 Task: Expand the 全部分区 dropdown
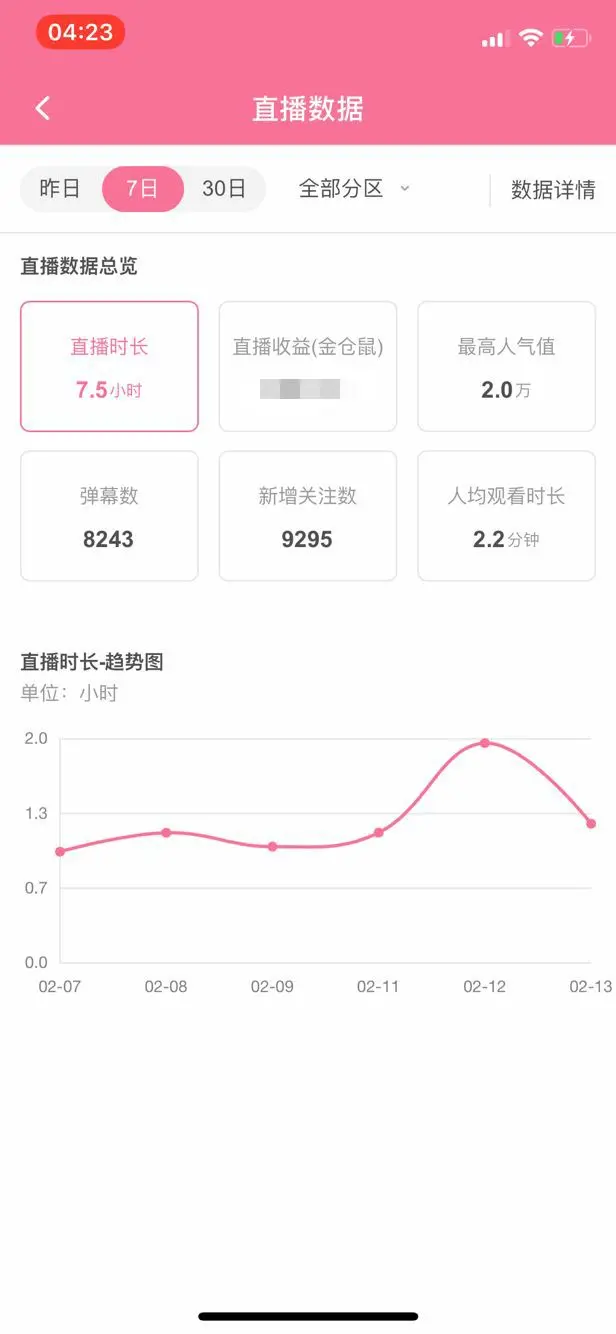click(354, 189)
